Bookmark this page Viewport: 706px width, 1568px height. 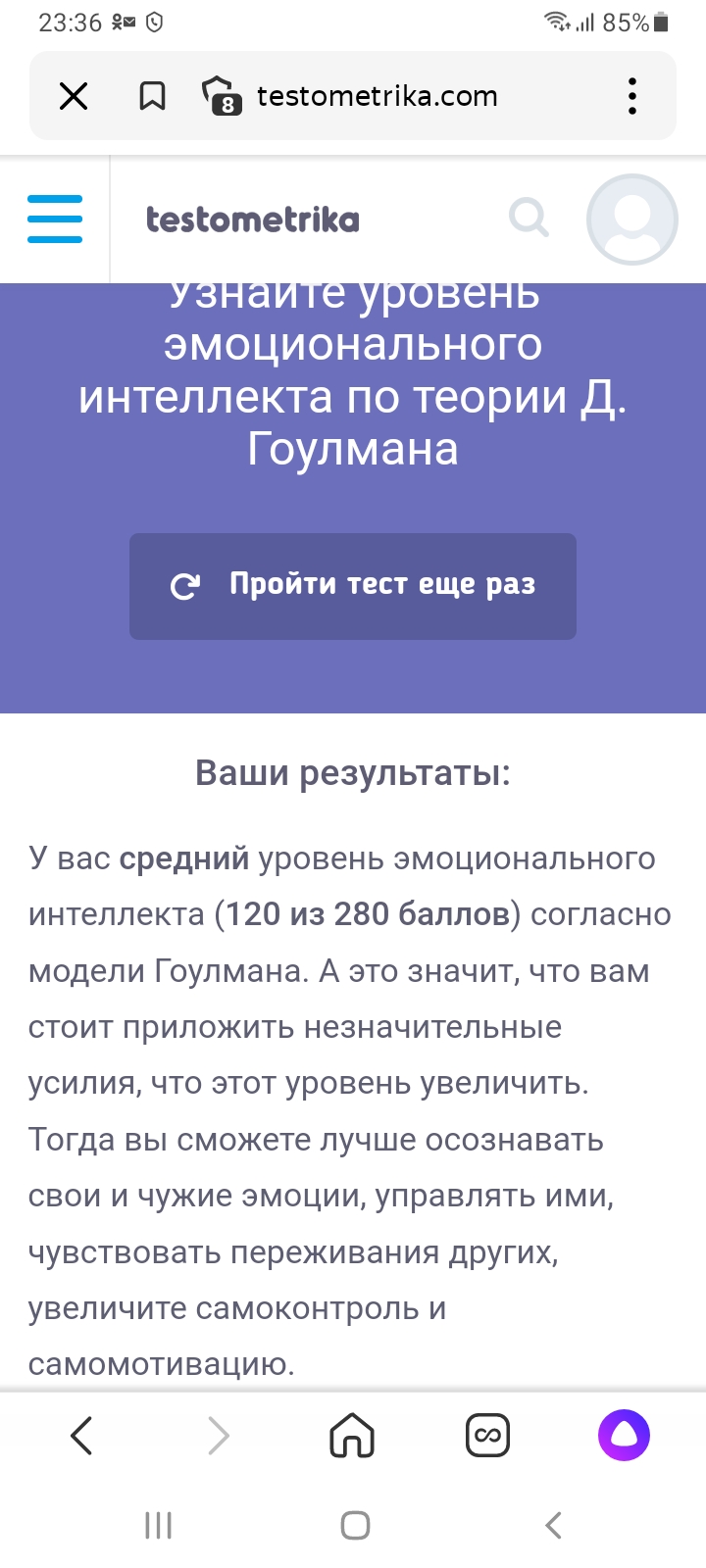pos(152,96)
